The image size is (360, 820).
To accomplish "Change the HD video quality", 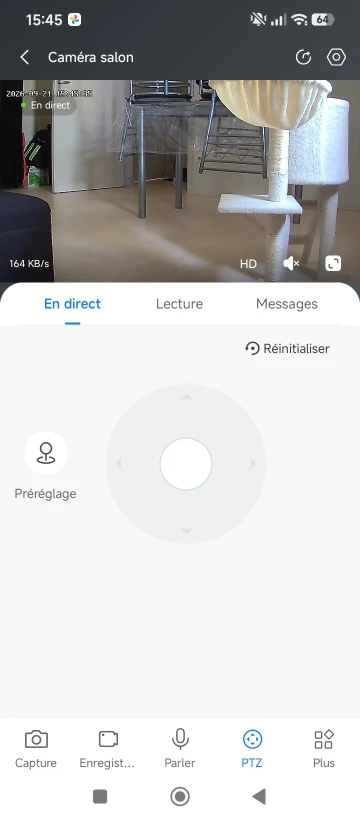I will (x=248, y=264).
